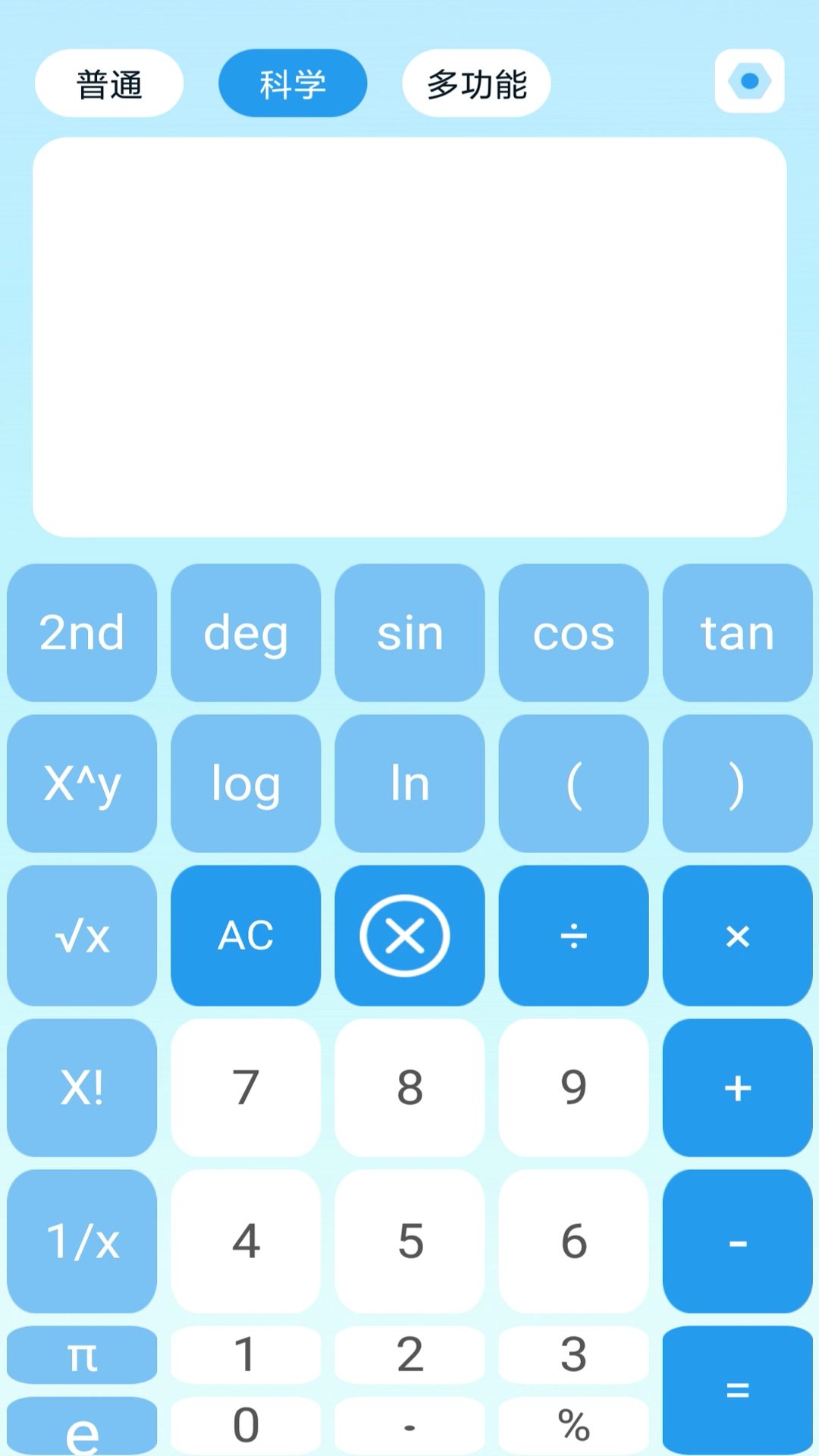The width and height of the screenshot is (819, 1456).
Task: Toggle the 2nd function key
Action: 82,632
